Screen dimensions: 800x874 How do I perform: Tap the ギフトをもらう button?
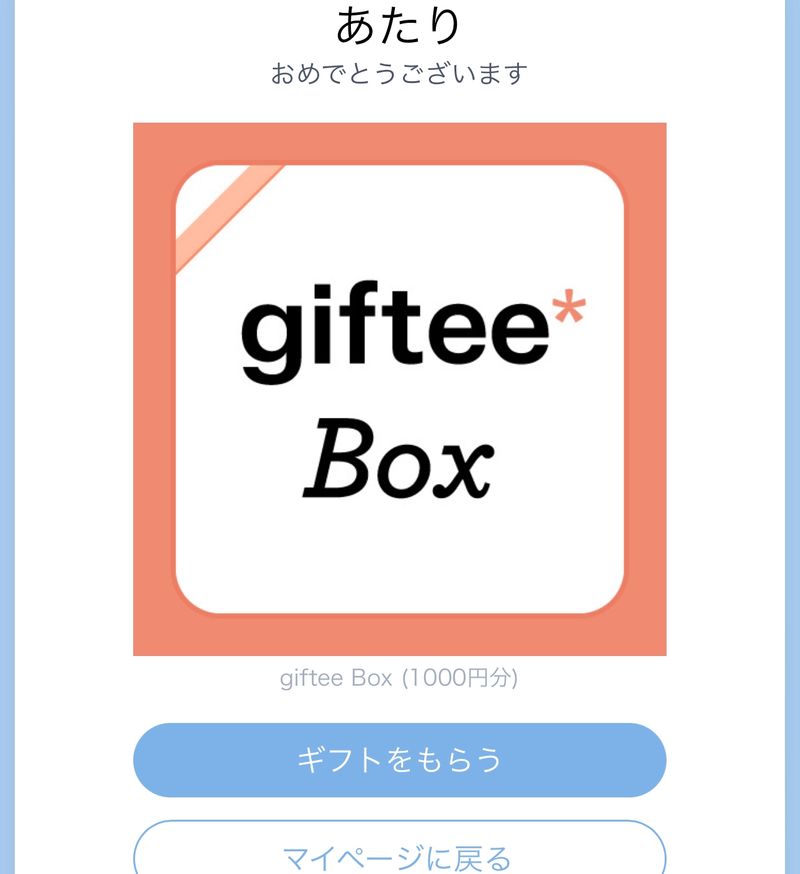click(x=399, y=760)
